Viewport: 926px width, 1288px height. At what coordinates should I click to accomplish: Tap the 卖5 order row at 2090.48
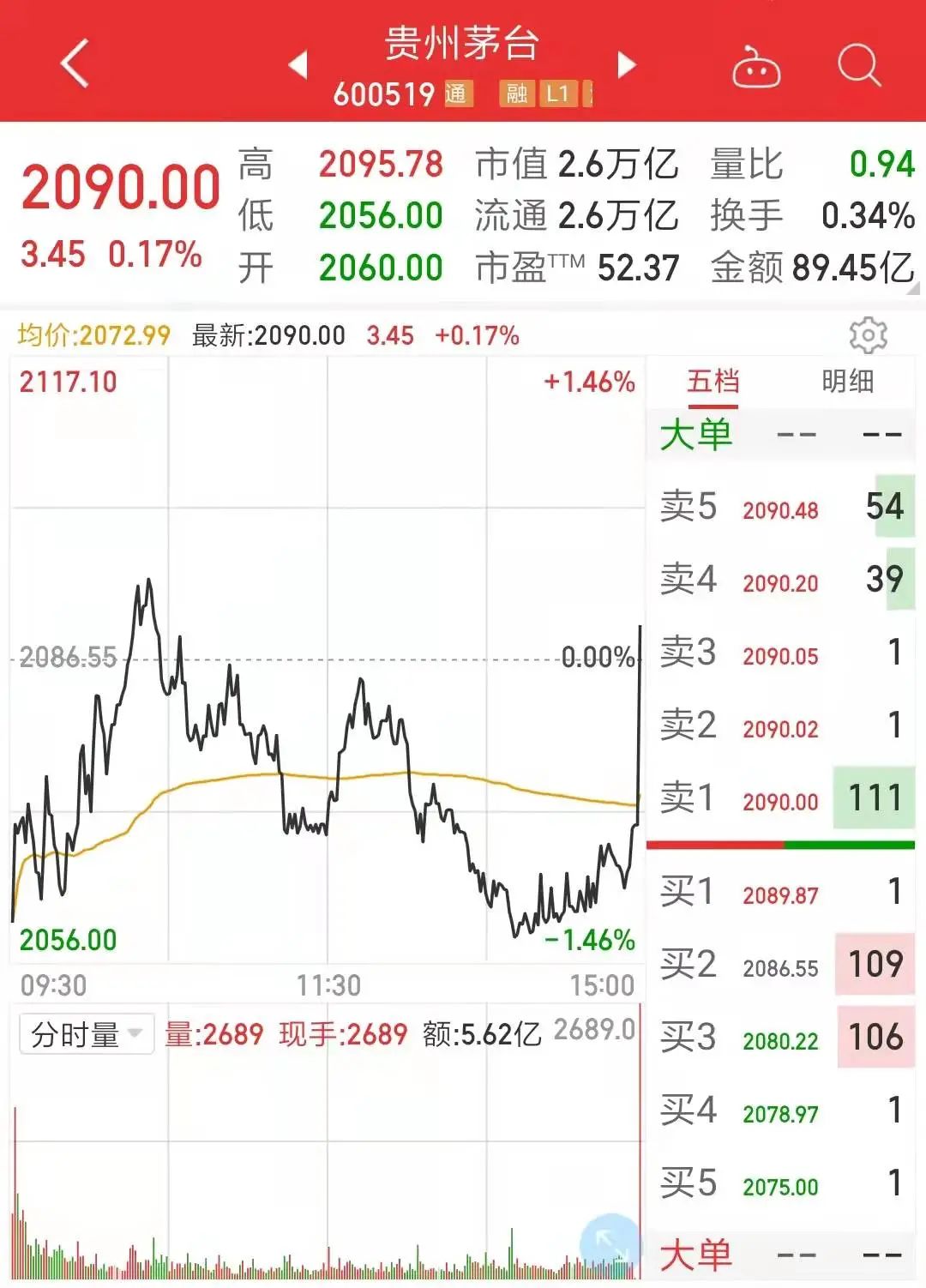(780, 507)
